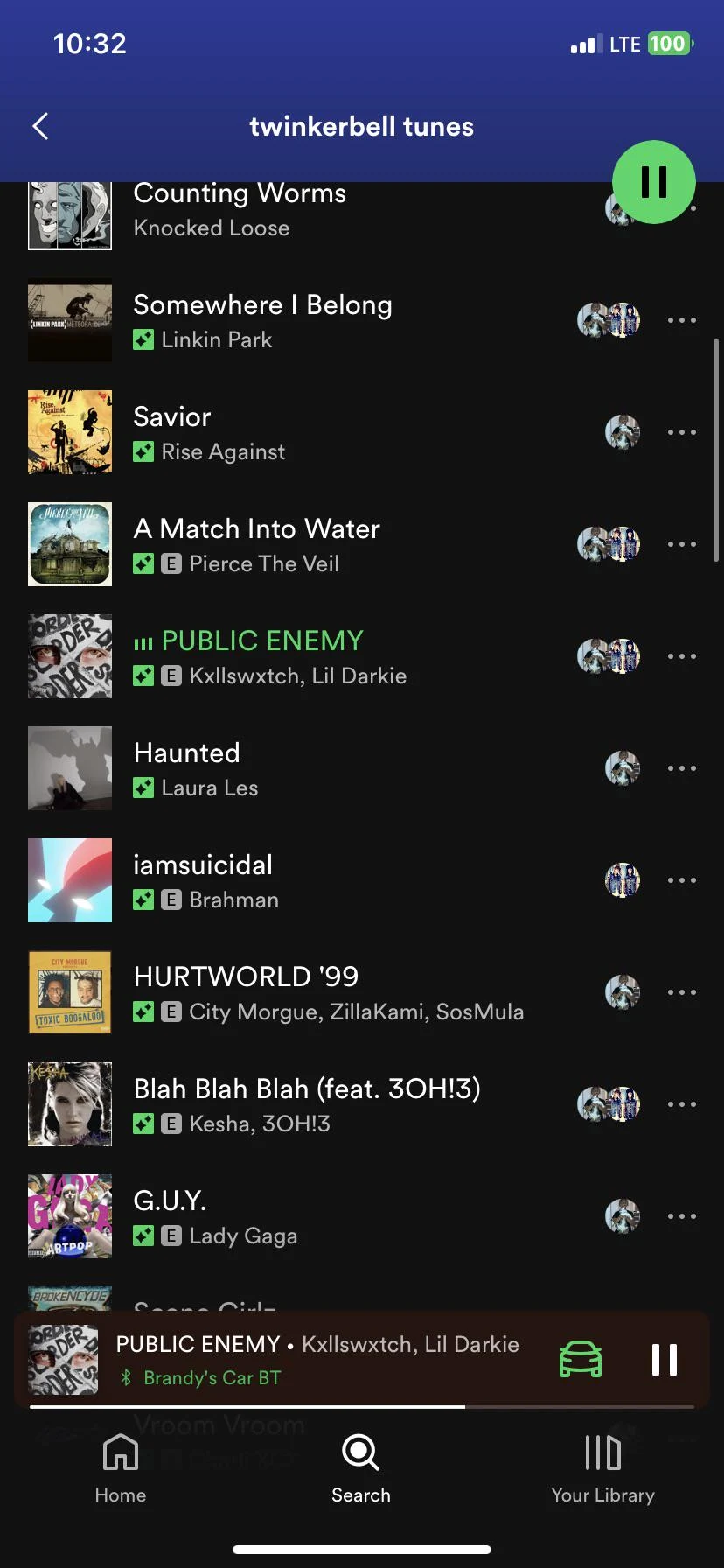This screenshot has height=1568, width=724.
Task: Tap the back chevron to leave playlist
Action: point(39,126)
